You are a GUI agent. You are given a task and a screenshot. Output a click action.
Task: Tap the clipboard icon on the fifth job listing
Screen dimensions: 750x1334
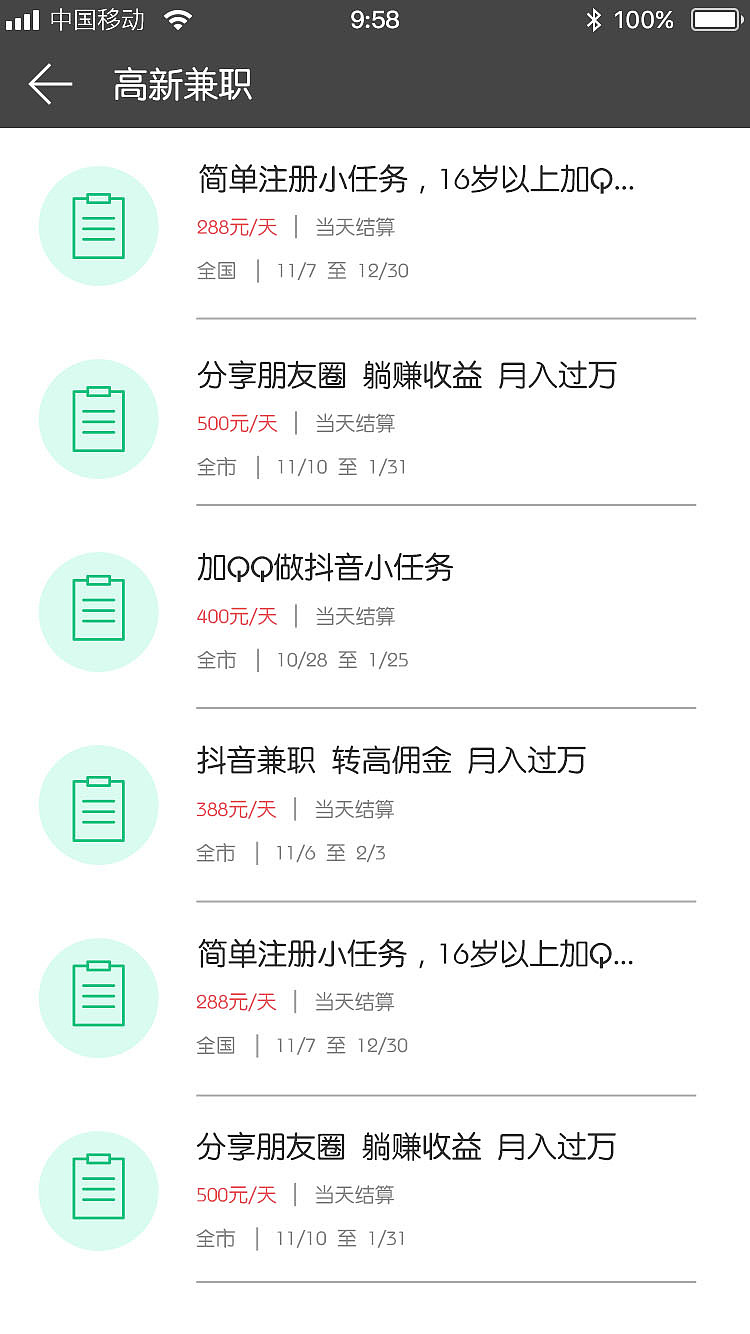(x=97, y=997)
